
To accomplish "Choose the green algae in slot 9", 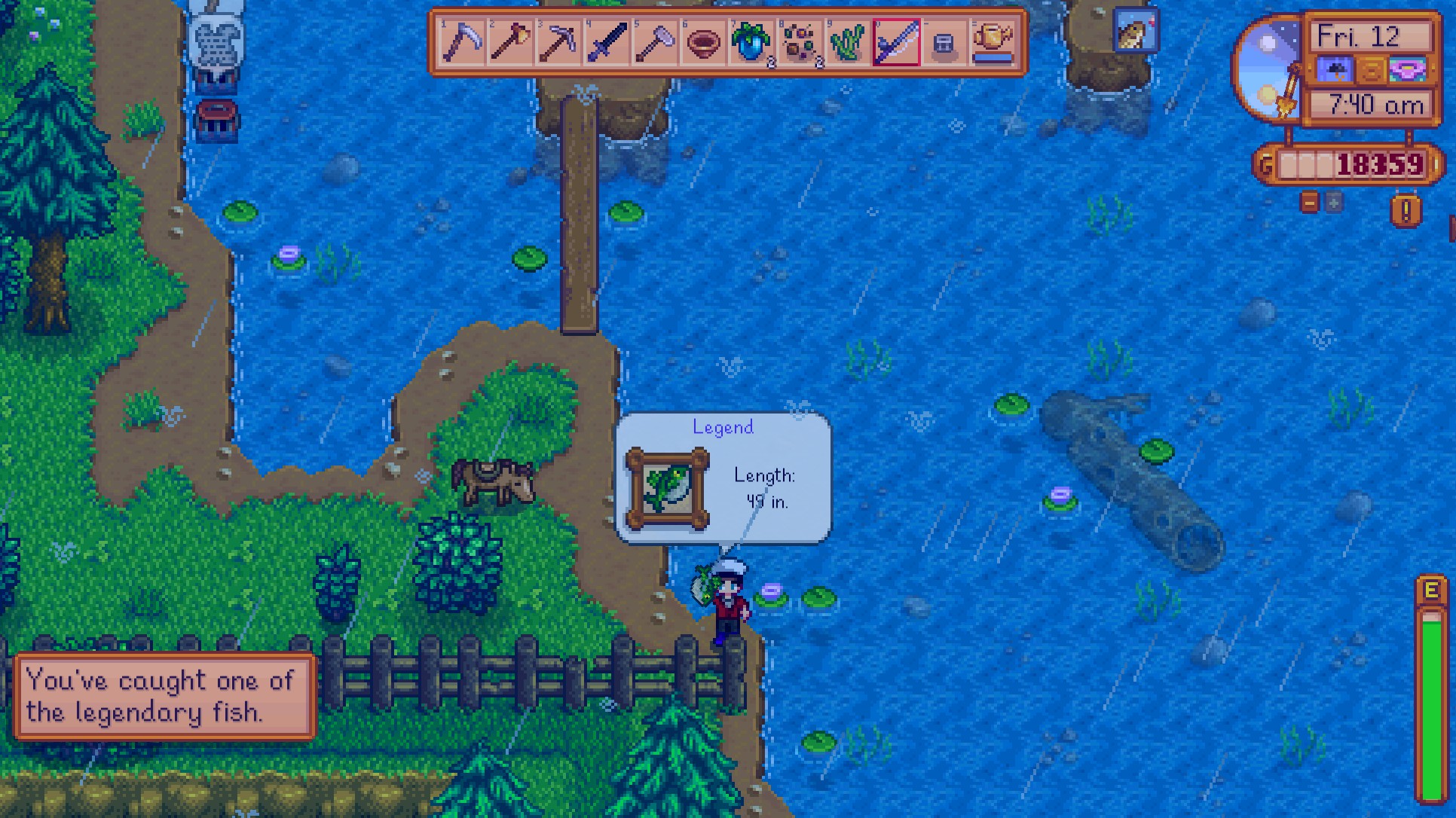I will coord(847,42).
